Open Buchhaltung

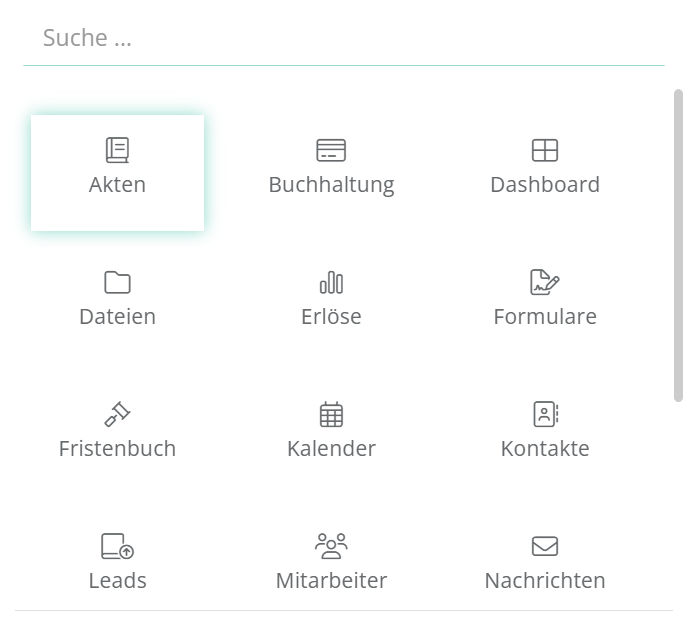point(331,170)
